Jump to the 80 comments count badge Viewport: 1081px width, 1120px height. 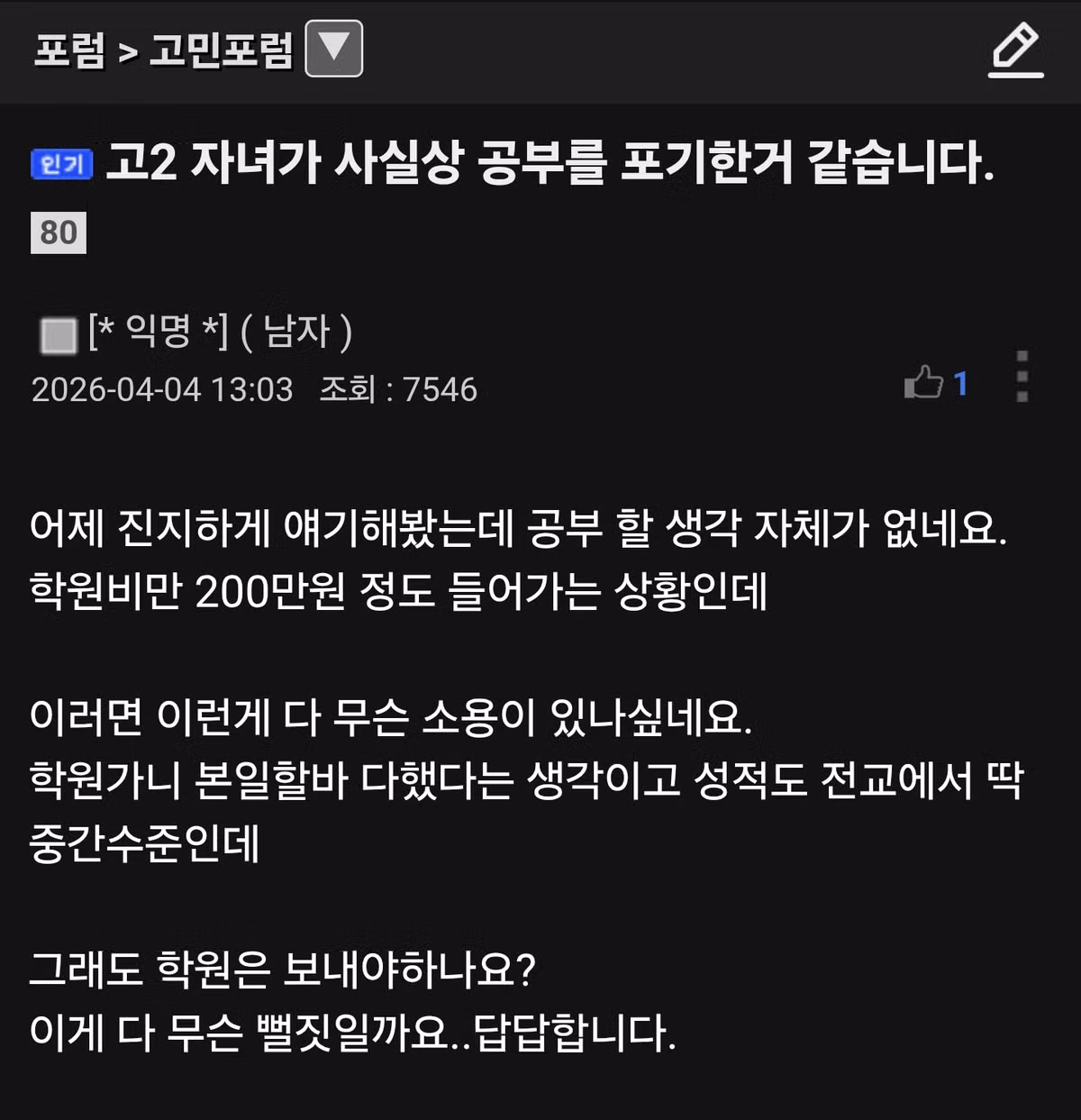coord(59,232)
